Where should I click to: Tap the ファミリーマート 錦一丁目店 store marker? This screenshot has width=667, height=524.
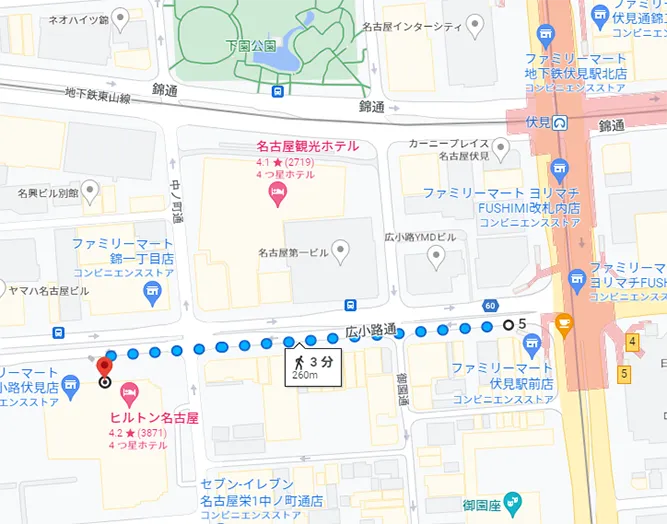pyautogui.click(x=153, y=292)
